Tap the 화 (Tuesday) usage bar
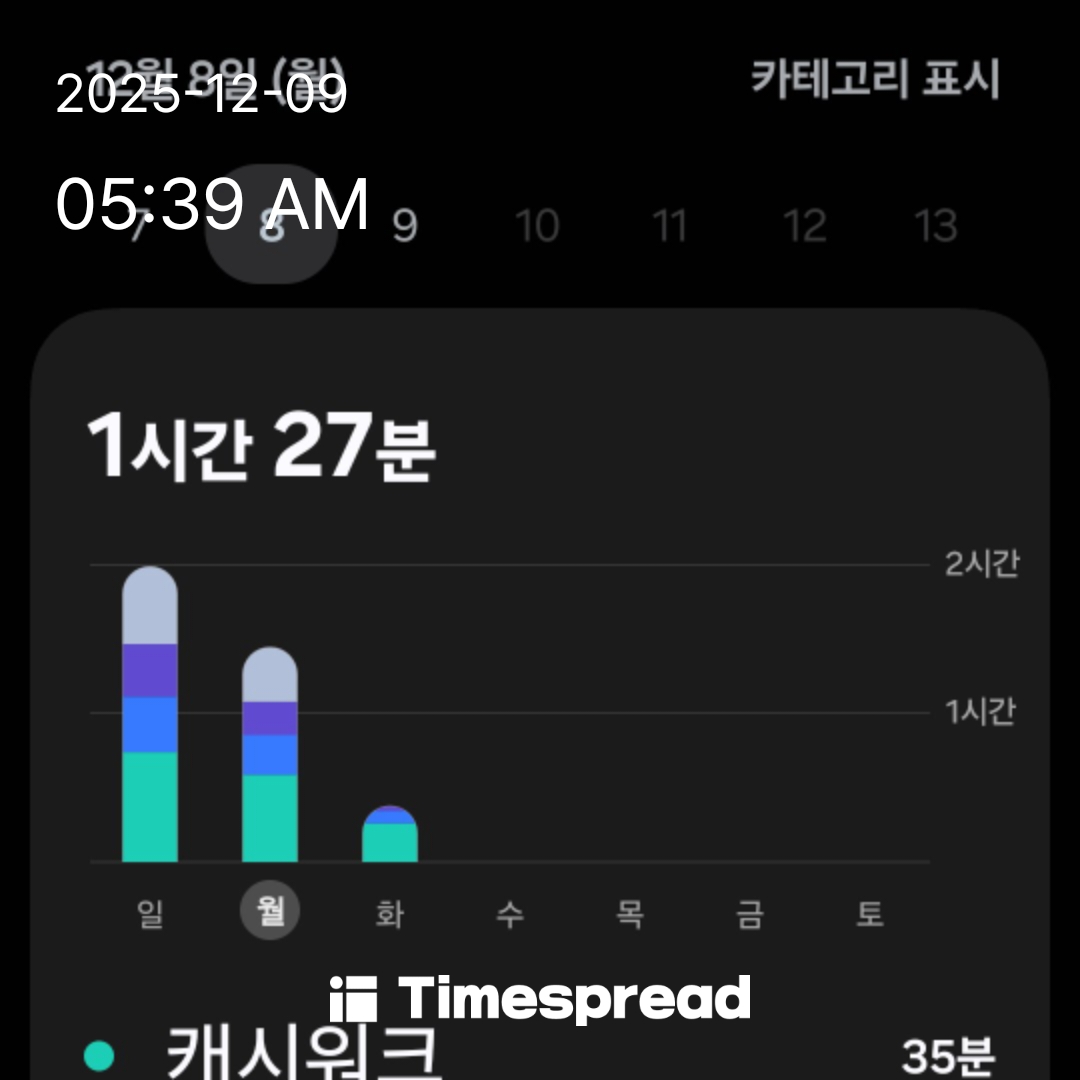Viewport: 1080px width, 1080px height. [390, 835]
